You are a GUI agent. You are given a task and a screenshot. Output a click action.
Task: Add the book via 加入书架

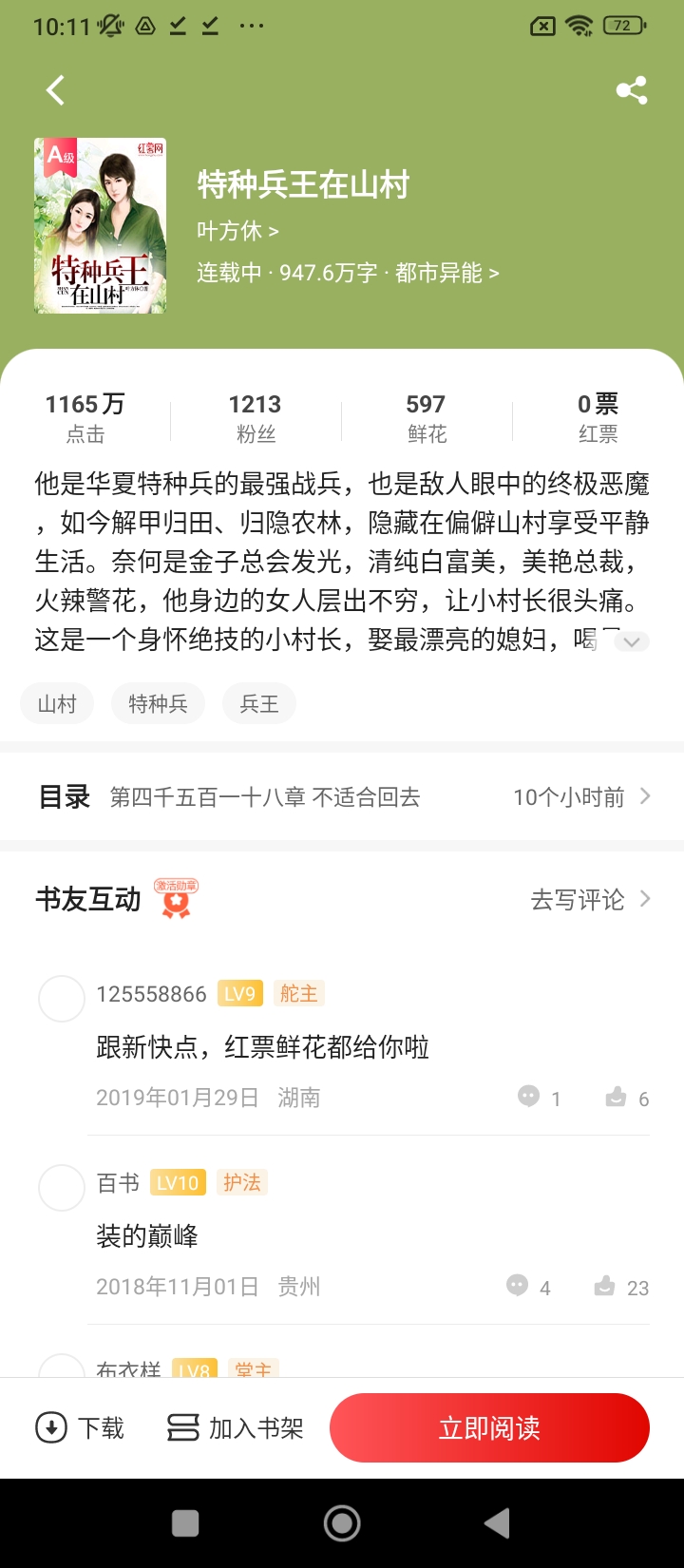coord(236,1427)
